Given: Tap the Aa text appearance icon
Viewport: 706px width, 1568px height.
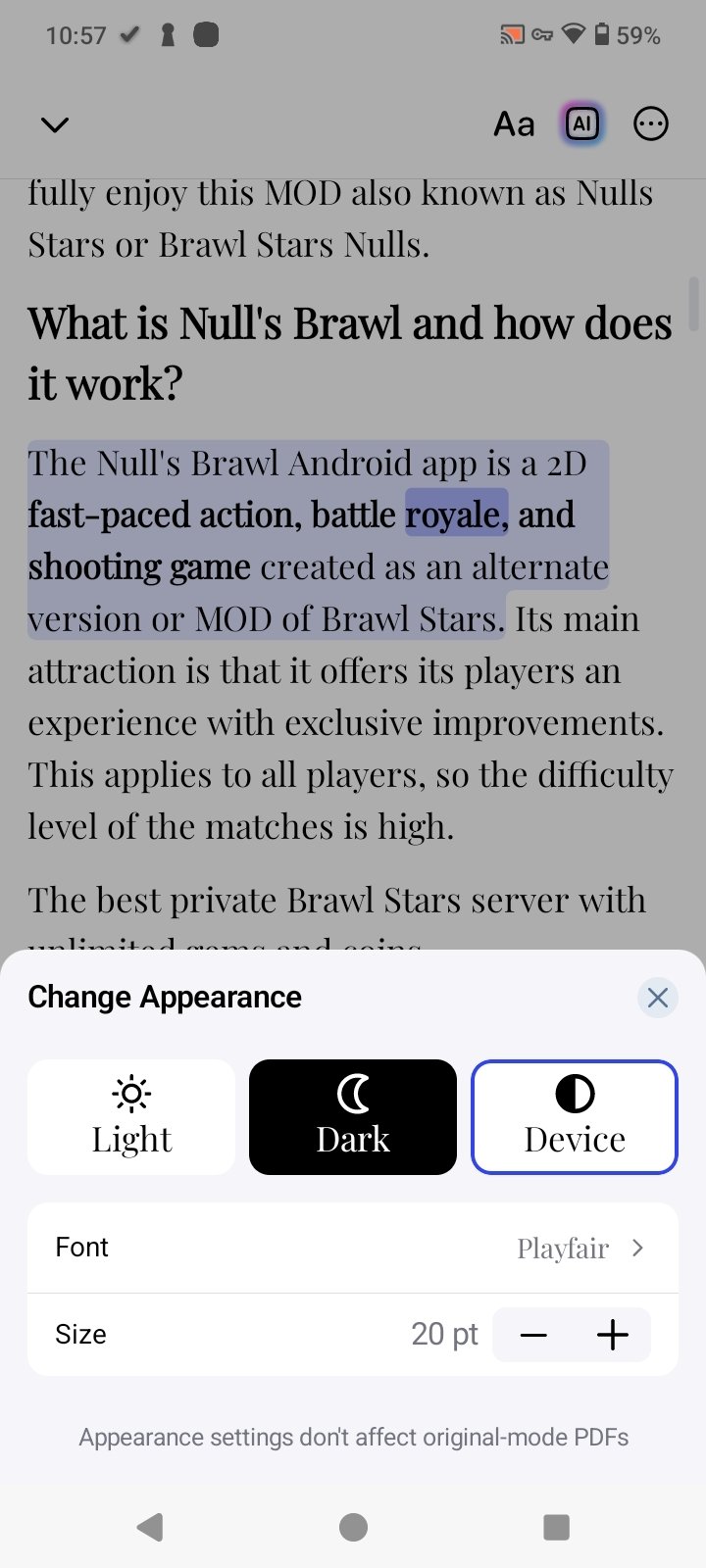Looking at the screenshot, I should click(514, 124).
